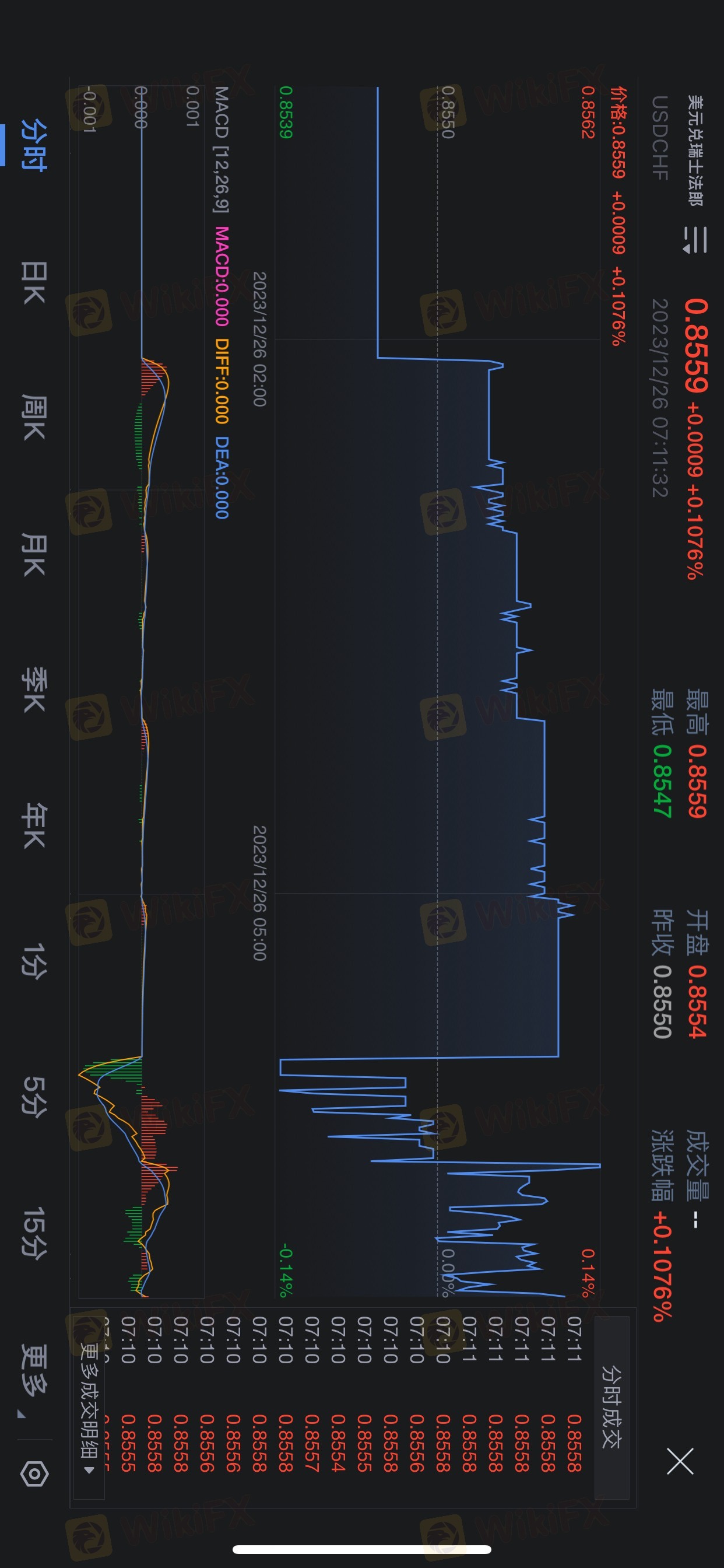Select the 月K monthly chart
The width and height of the screenshot is (724, 1568).
33,555
